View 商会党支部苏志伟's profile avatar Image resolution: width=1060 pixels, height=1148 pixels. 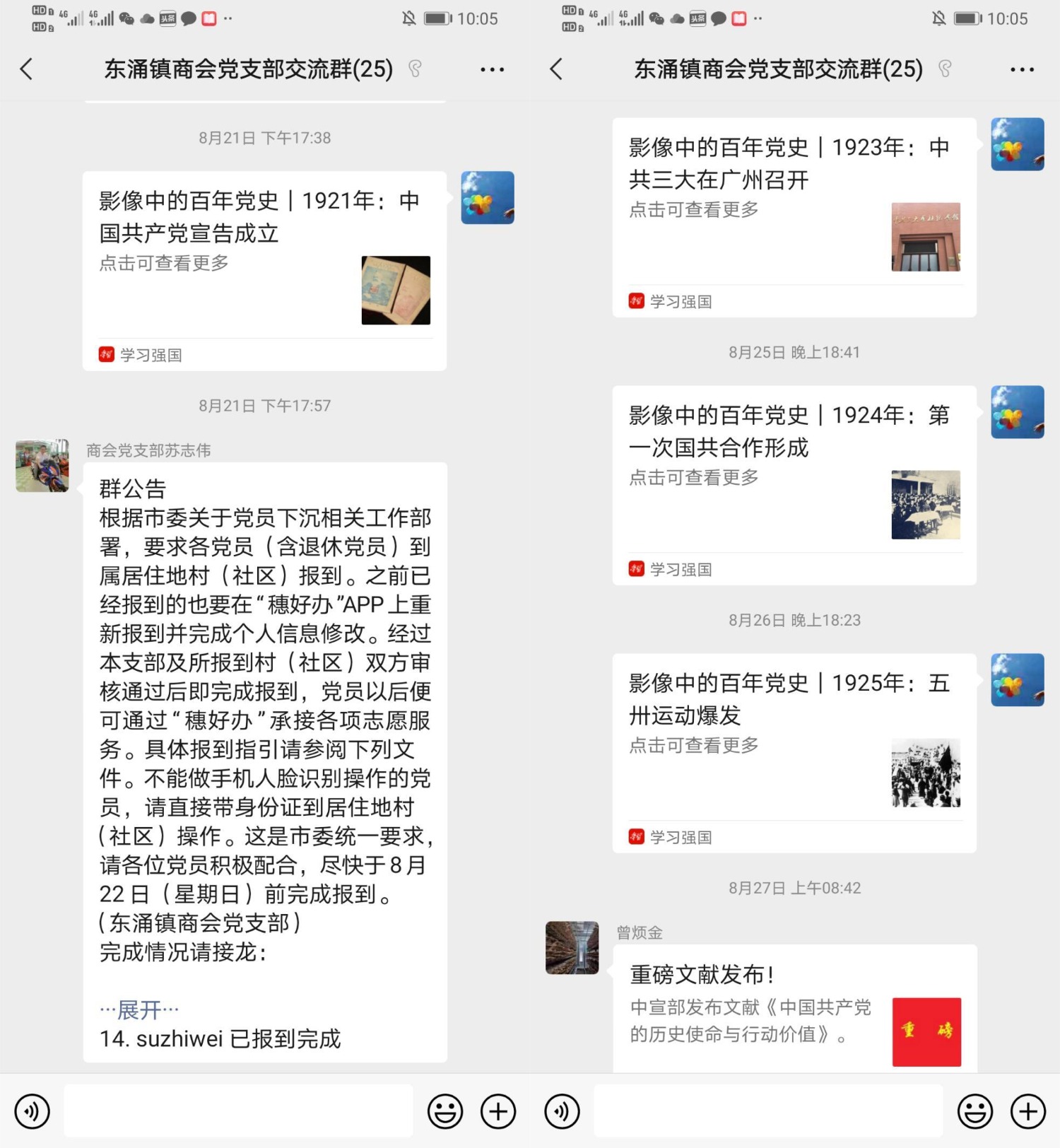(x=42, y=466)
